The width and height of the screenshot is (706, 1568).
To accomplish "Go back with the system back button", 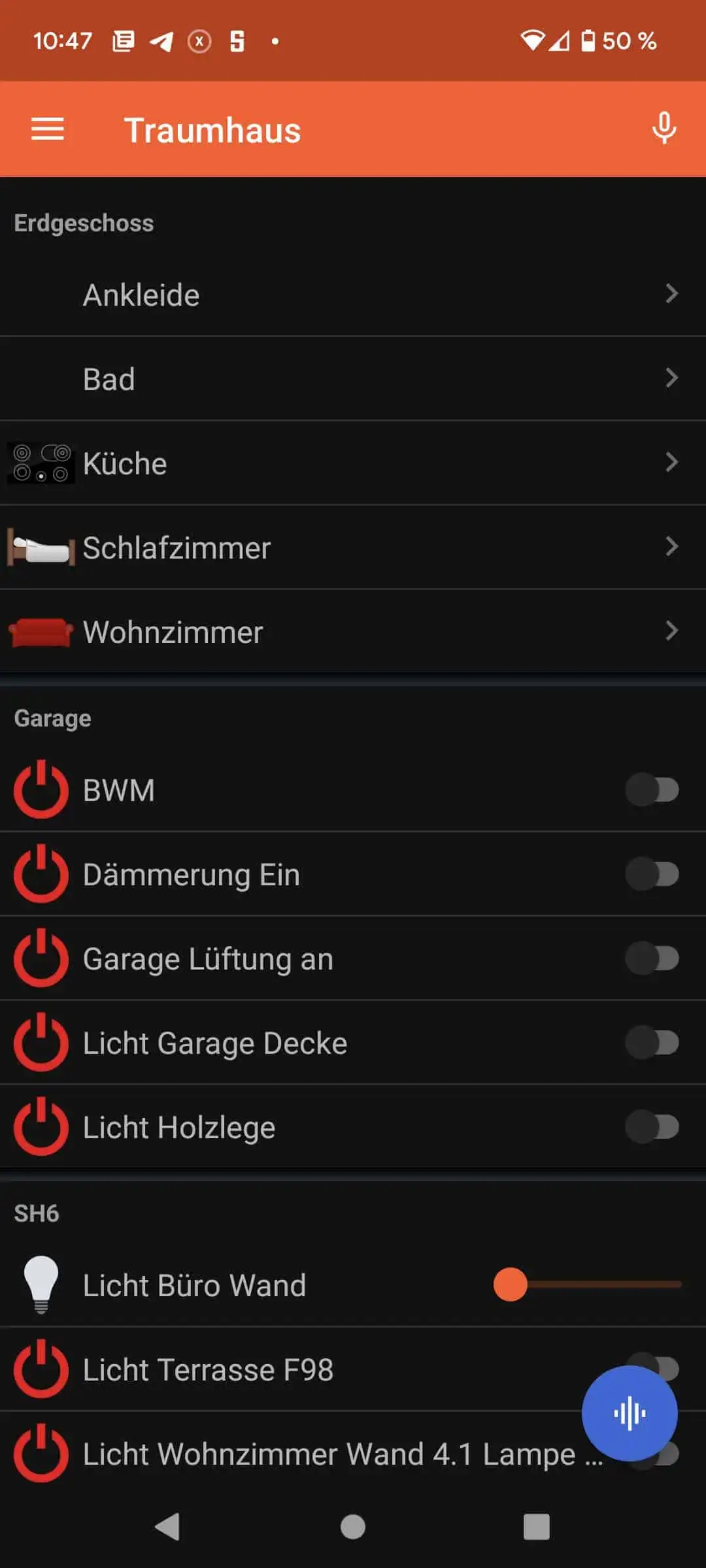I will click(x=168, y=1527).
